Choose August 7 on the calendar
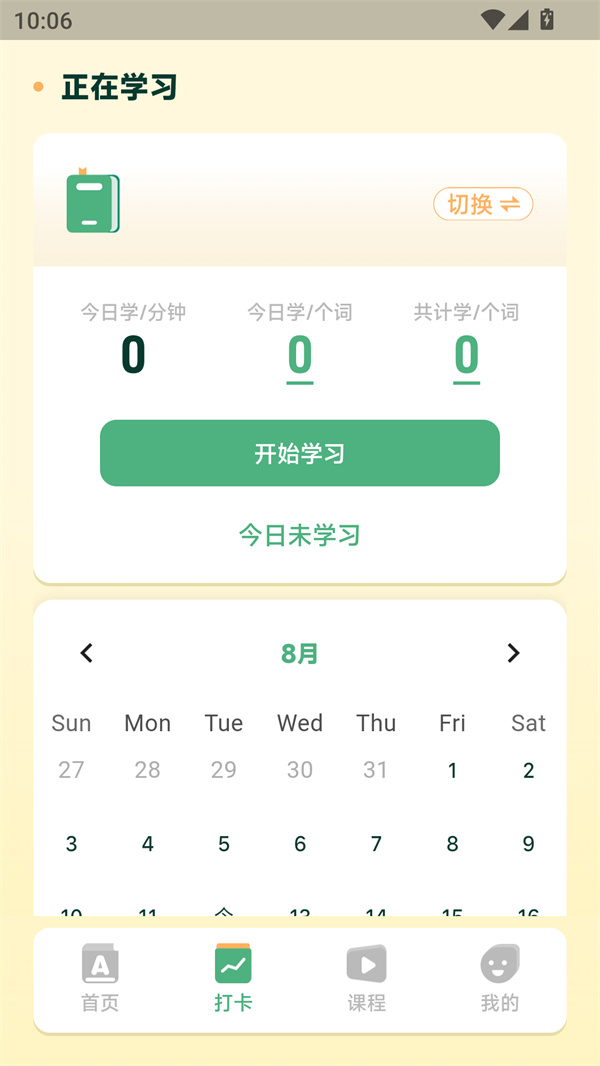 (376, 844)
